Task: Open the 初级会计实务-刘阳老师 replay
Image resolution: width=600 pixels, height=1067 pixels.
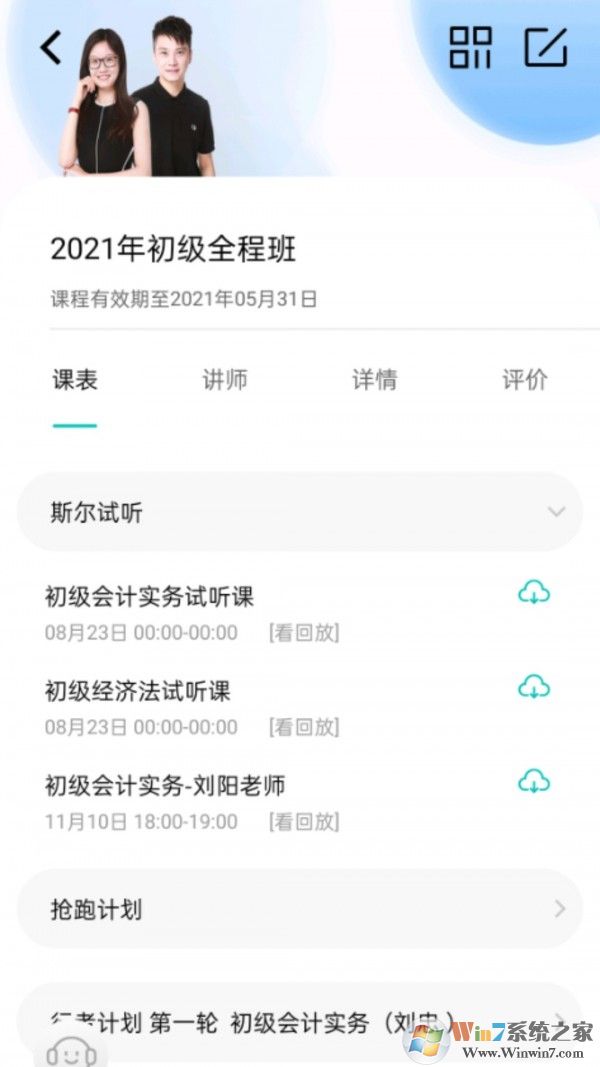Action: [304, 822]
